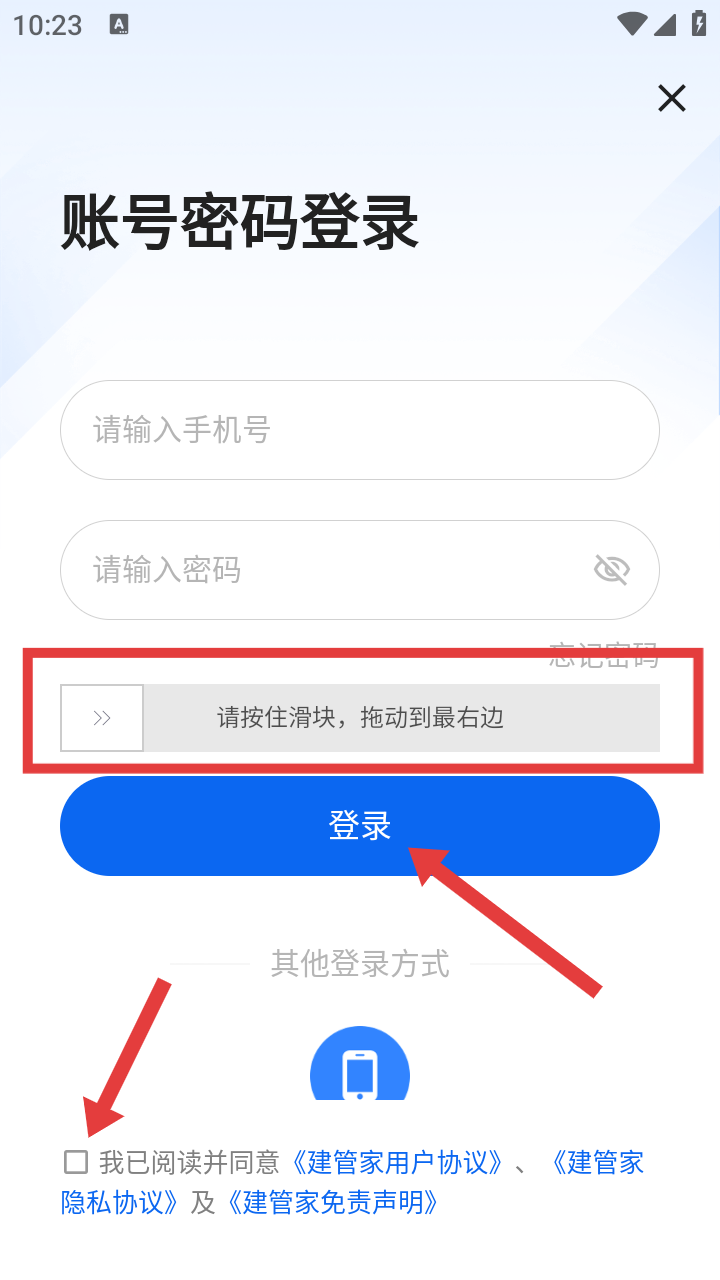720x1280 pixels.
Task: Focus the password input field
Action: 320,570
